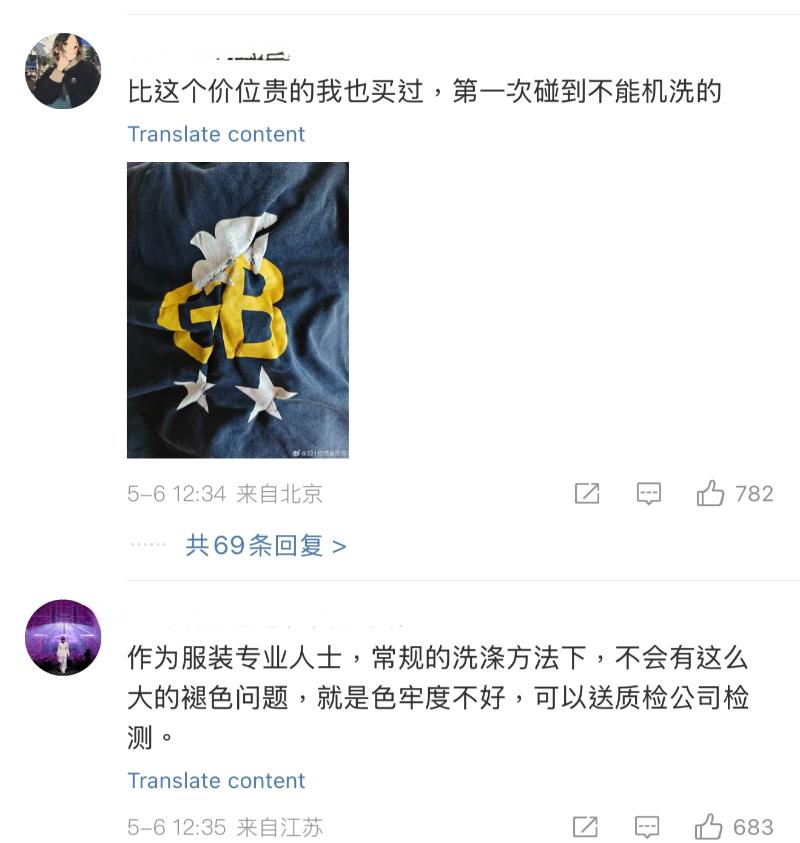Expand the 共69条回复 replies
800x843 pixels.
tap(266, 545)
